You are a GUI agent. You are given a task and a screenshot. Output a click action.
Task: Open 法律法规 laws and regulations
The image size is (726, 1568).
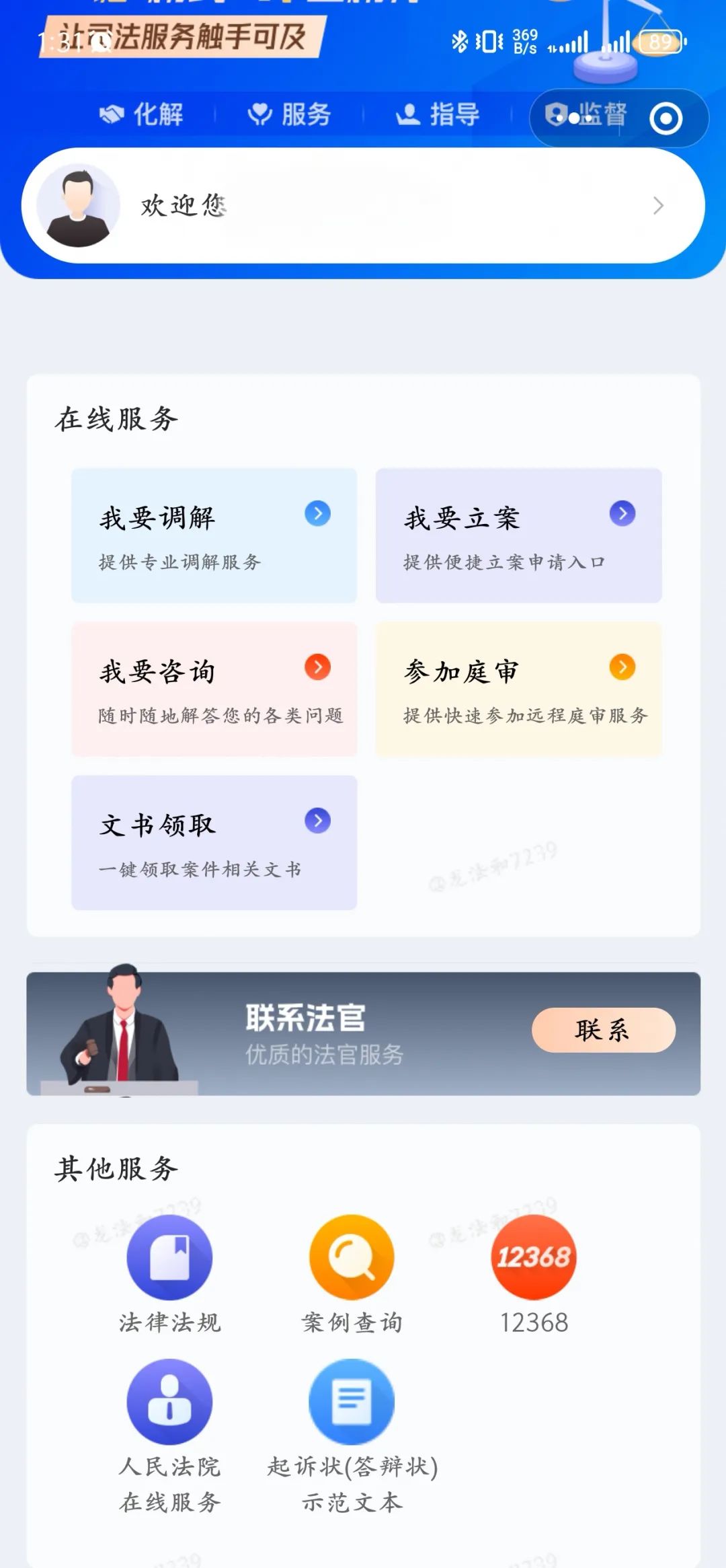[169, 1273]
